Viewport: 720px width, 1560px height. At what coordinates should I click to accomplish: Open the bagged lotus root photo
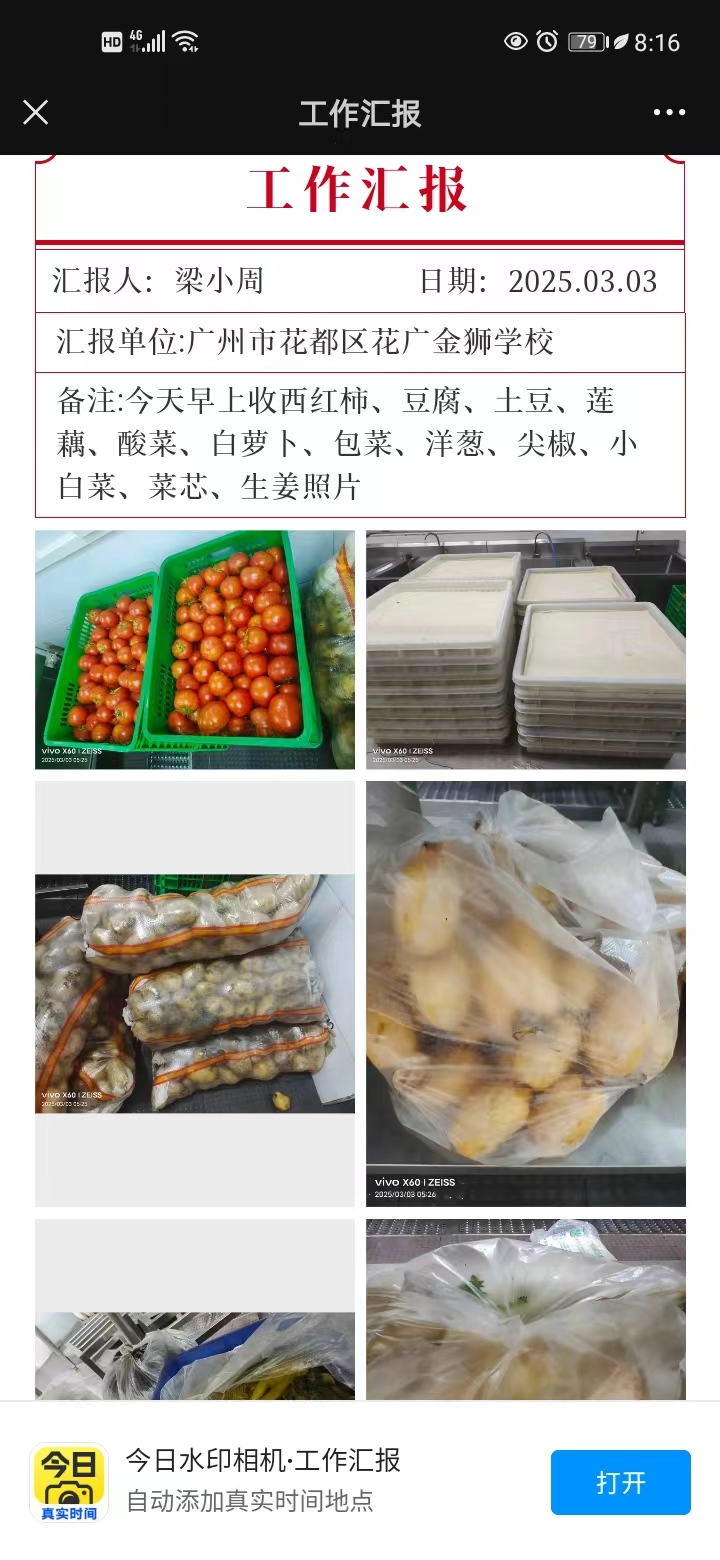[526, 994]
